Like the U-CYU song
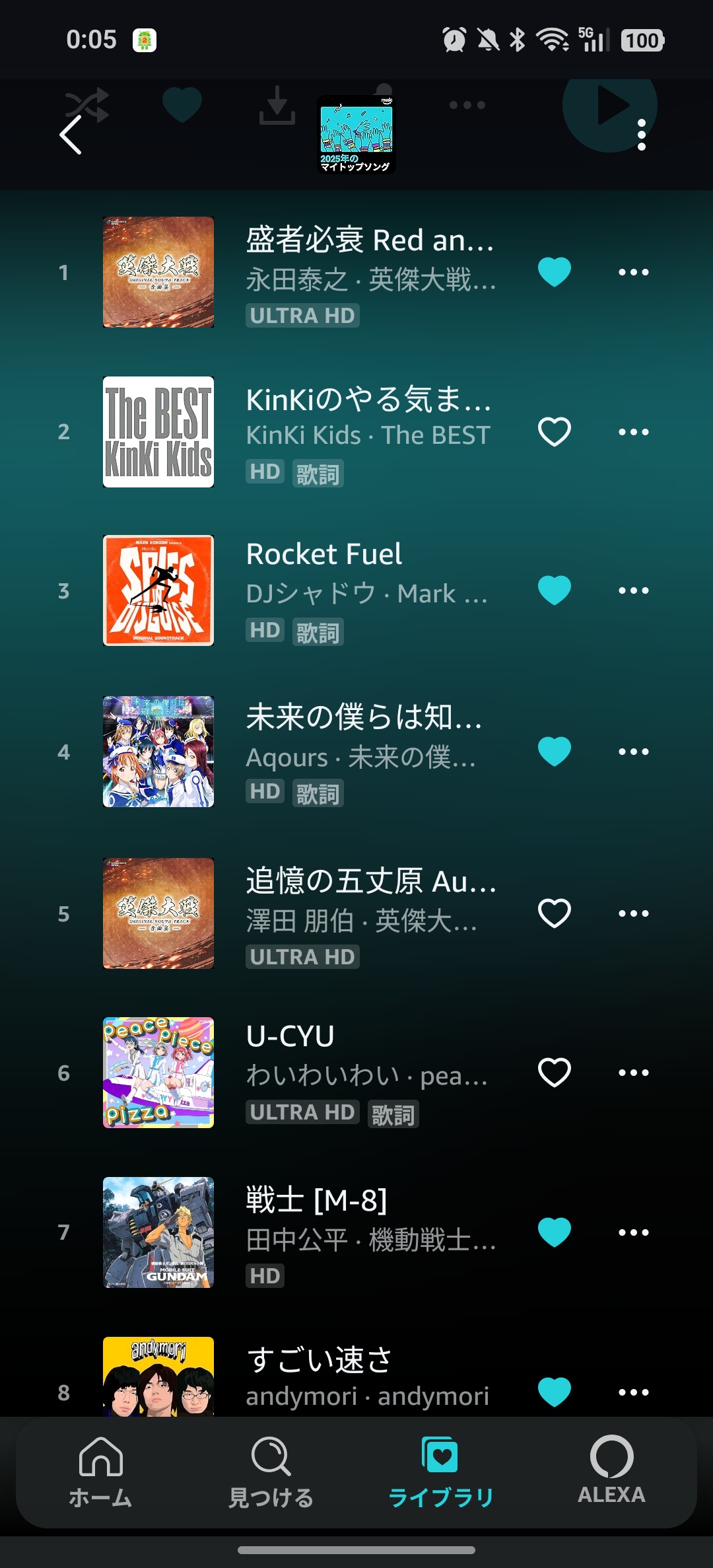 [x=554, y=1073]
